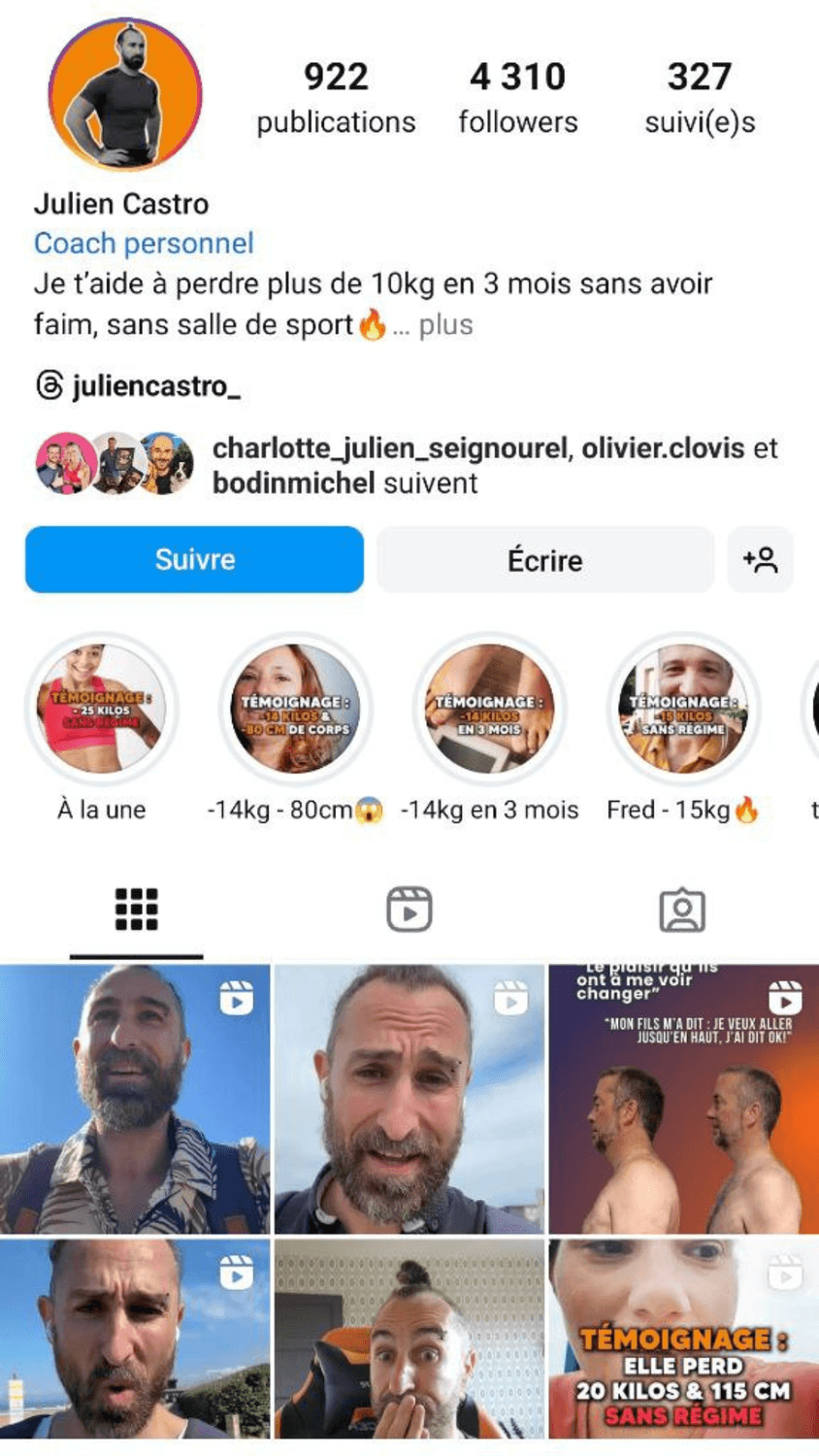Switch to the Reels tab
This screenshot has height=1456, width=819.
pos(409,910)
